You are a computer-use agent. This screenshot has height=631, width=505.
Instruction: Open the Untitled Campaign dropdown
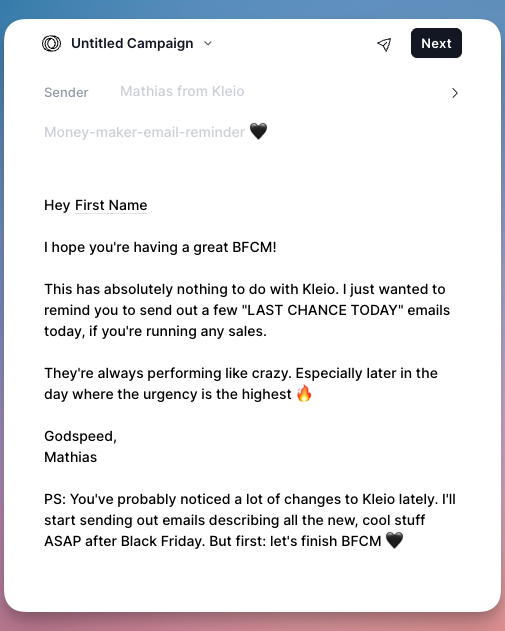[x=141, y=43]
